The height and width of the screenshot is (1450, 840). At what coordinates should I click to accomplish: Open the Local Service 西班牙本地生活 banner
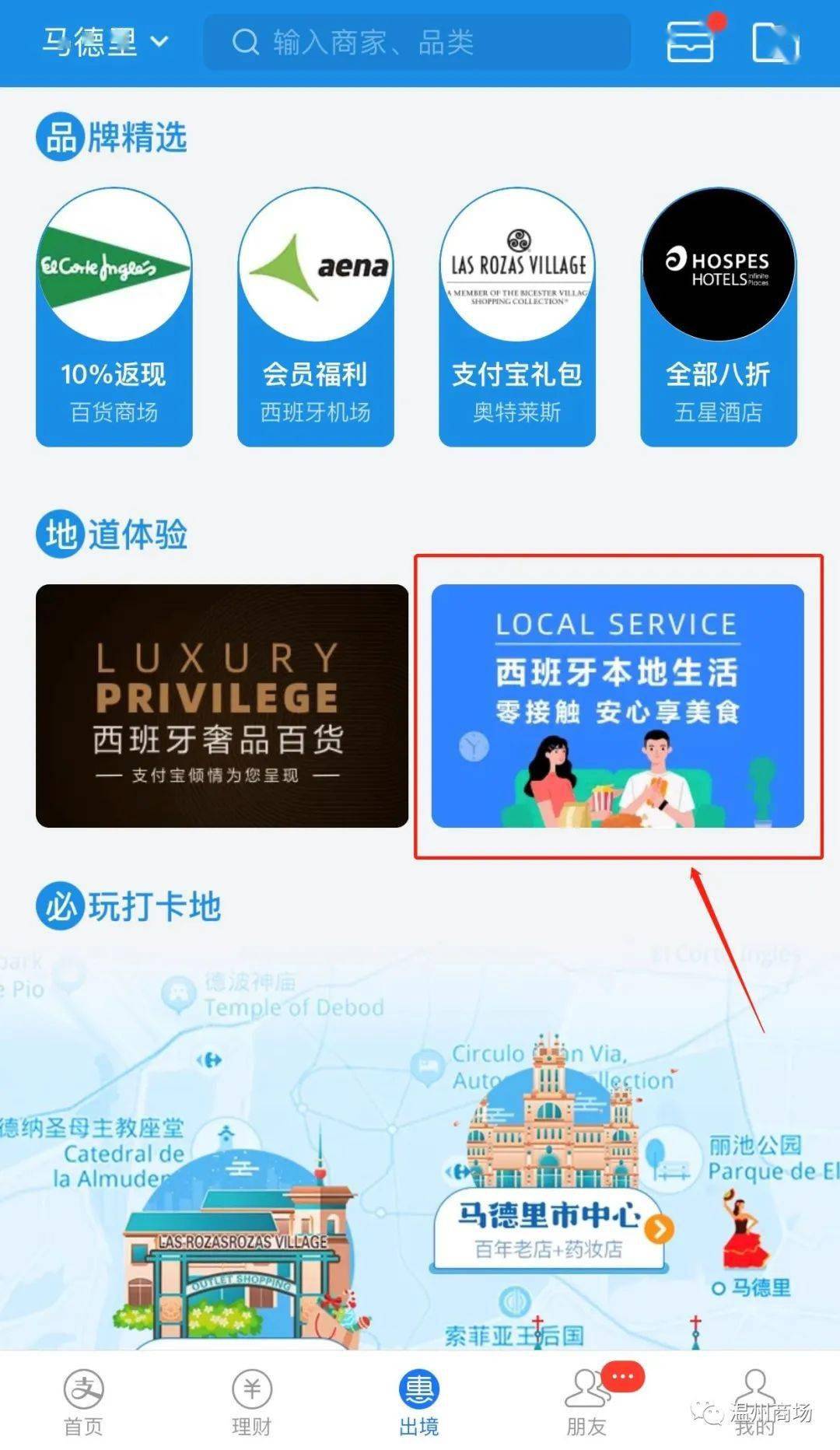click(x=618, y=706)
